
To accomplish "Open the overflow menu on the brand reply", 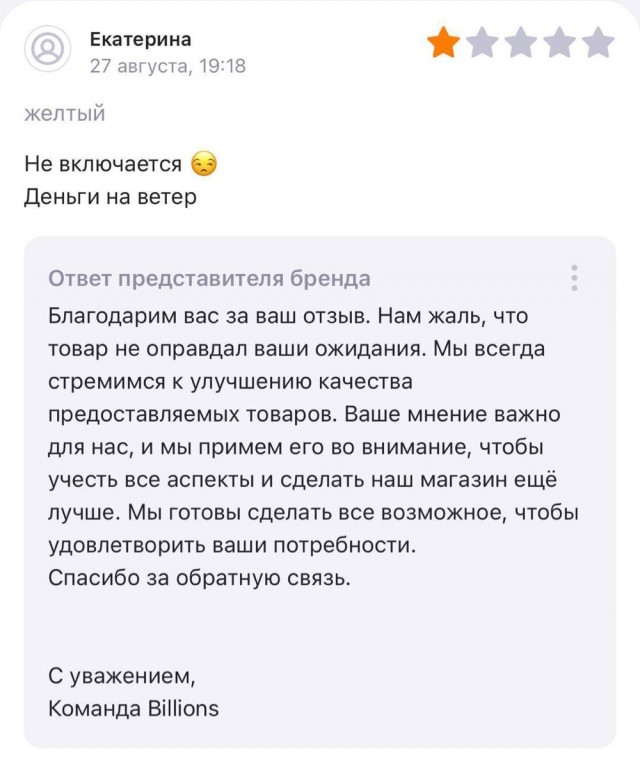I will coord(574,277).
